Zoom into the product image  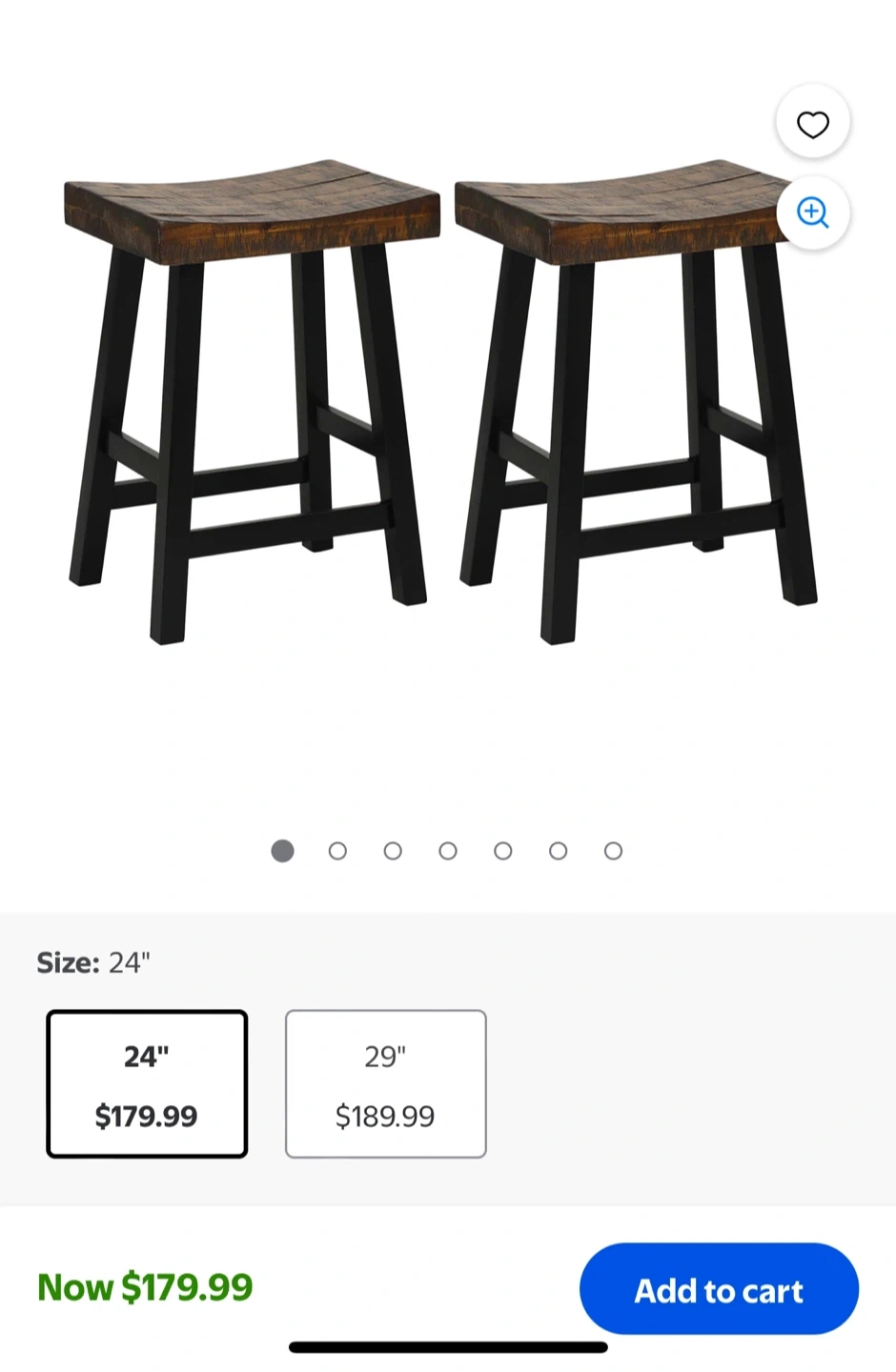point(812,212)
